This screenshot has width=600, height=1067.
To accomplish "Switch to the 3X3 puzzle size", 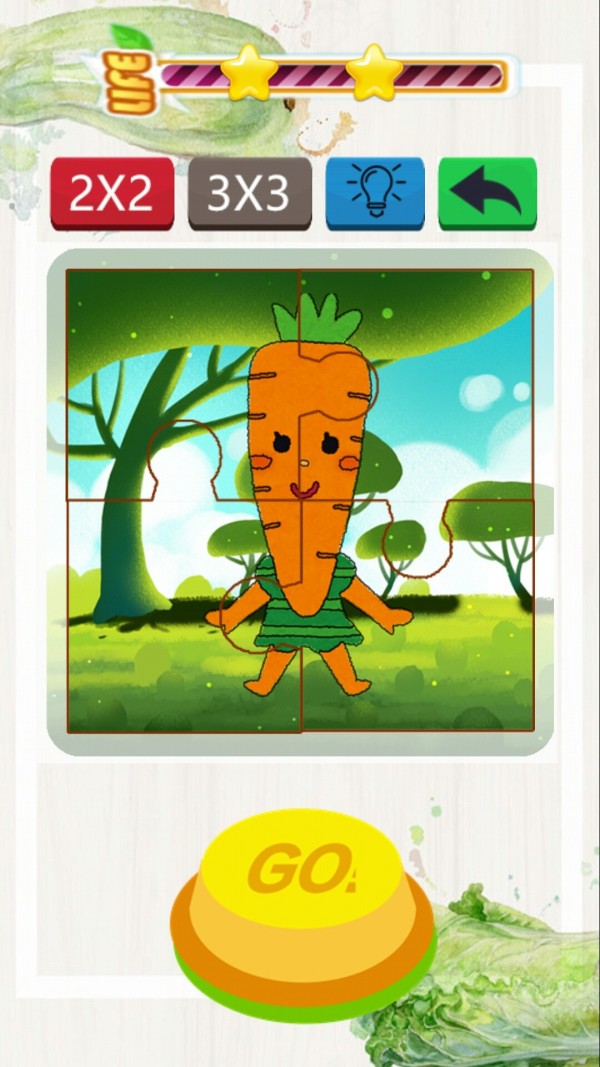I will click(249, 194).
